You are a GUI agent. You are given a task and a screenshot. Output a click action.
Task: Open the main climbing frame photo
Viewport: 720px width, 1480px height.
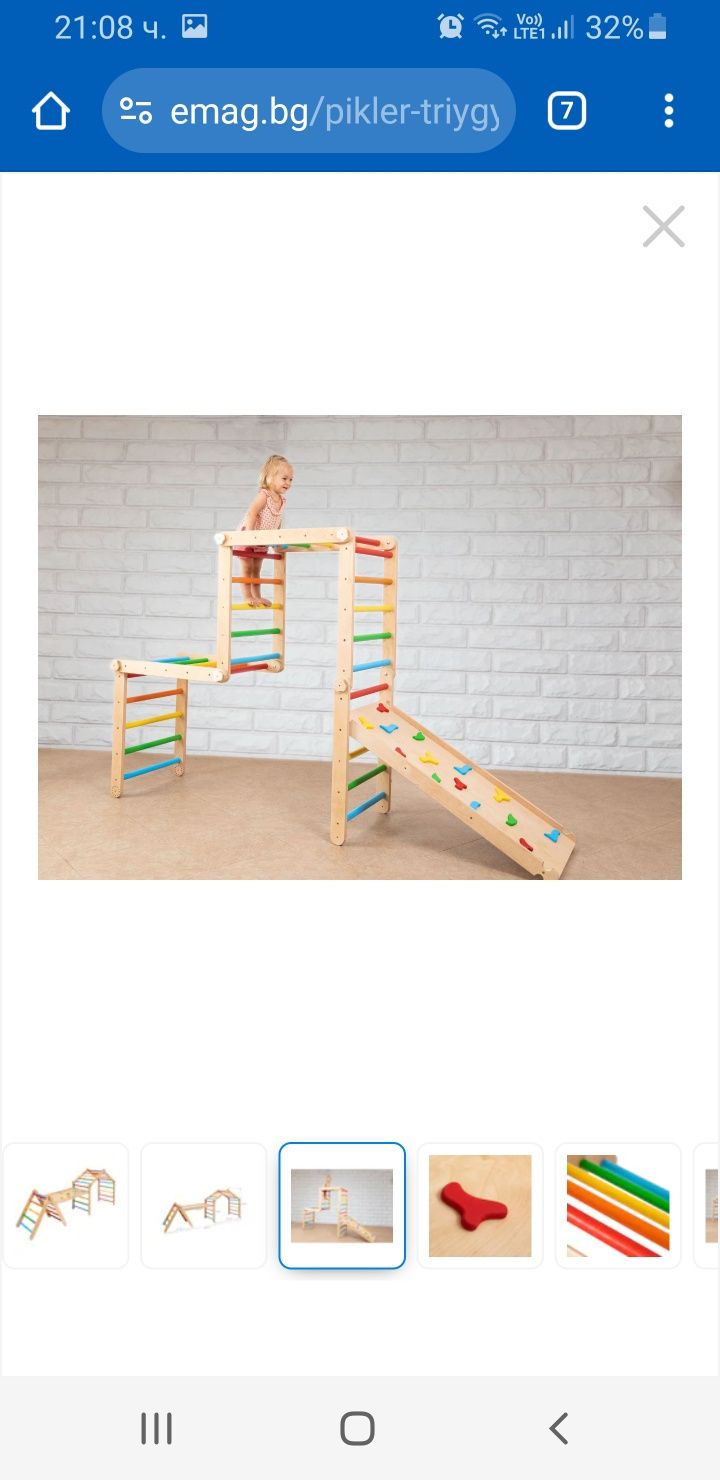pyautogui.click(x=360, y=647)
